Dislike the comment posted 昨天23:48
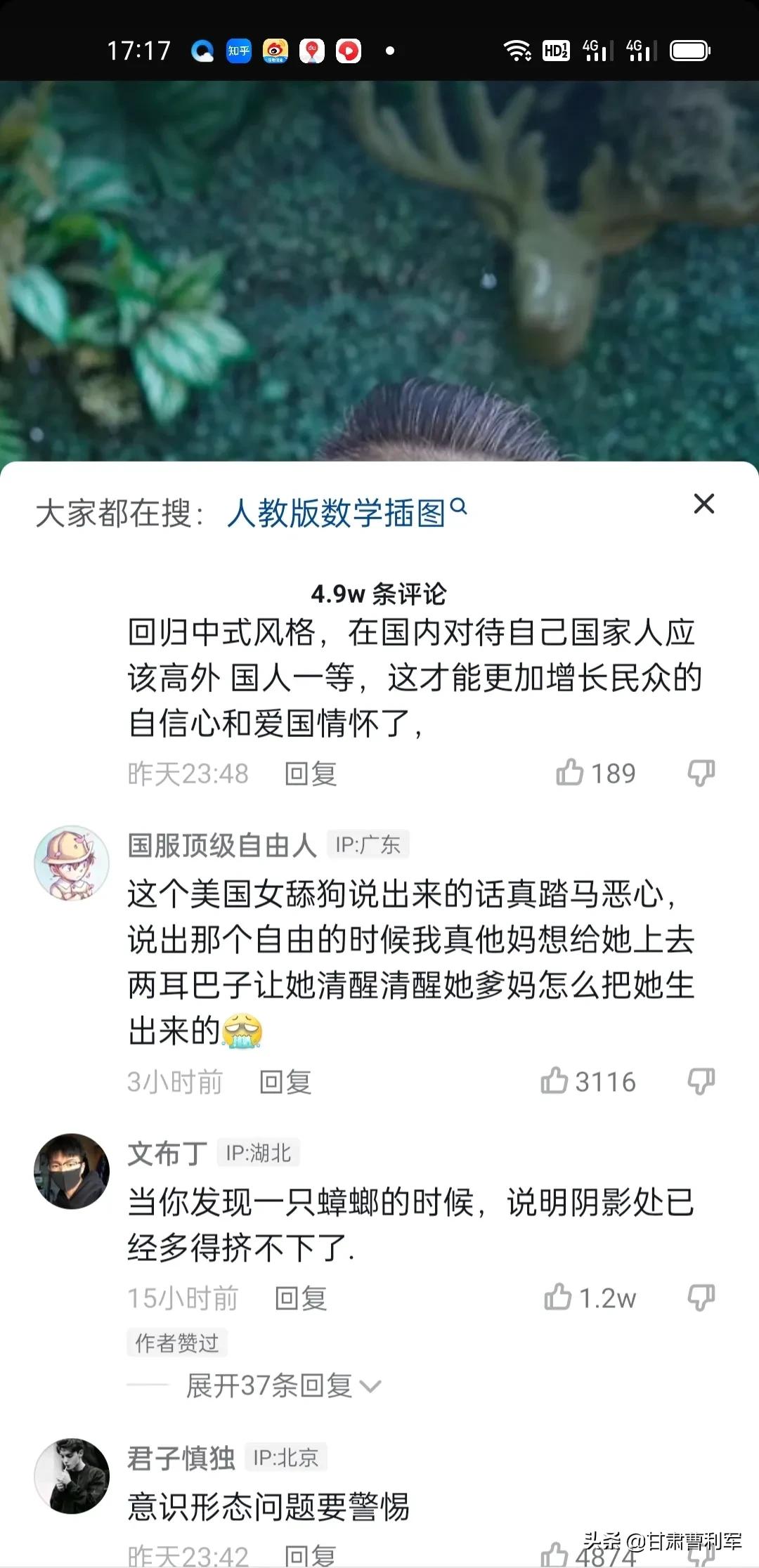This screenshot has height=1568, width=759. (x=701, y=772)
